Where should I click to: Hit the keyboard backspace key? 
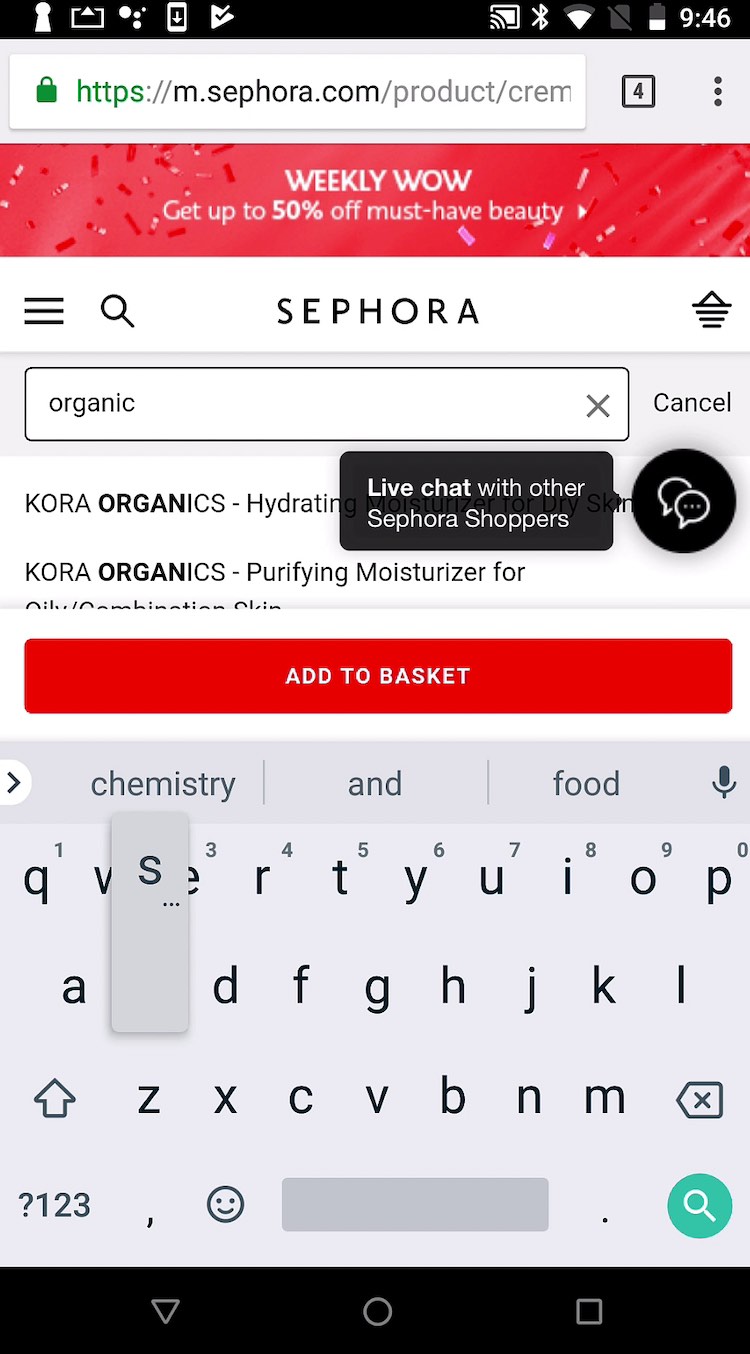click(x=699, y=1100)
